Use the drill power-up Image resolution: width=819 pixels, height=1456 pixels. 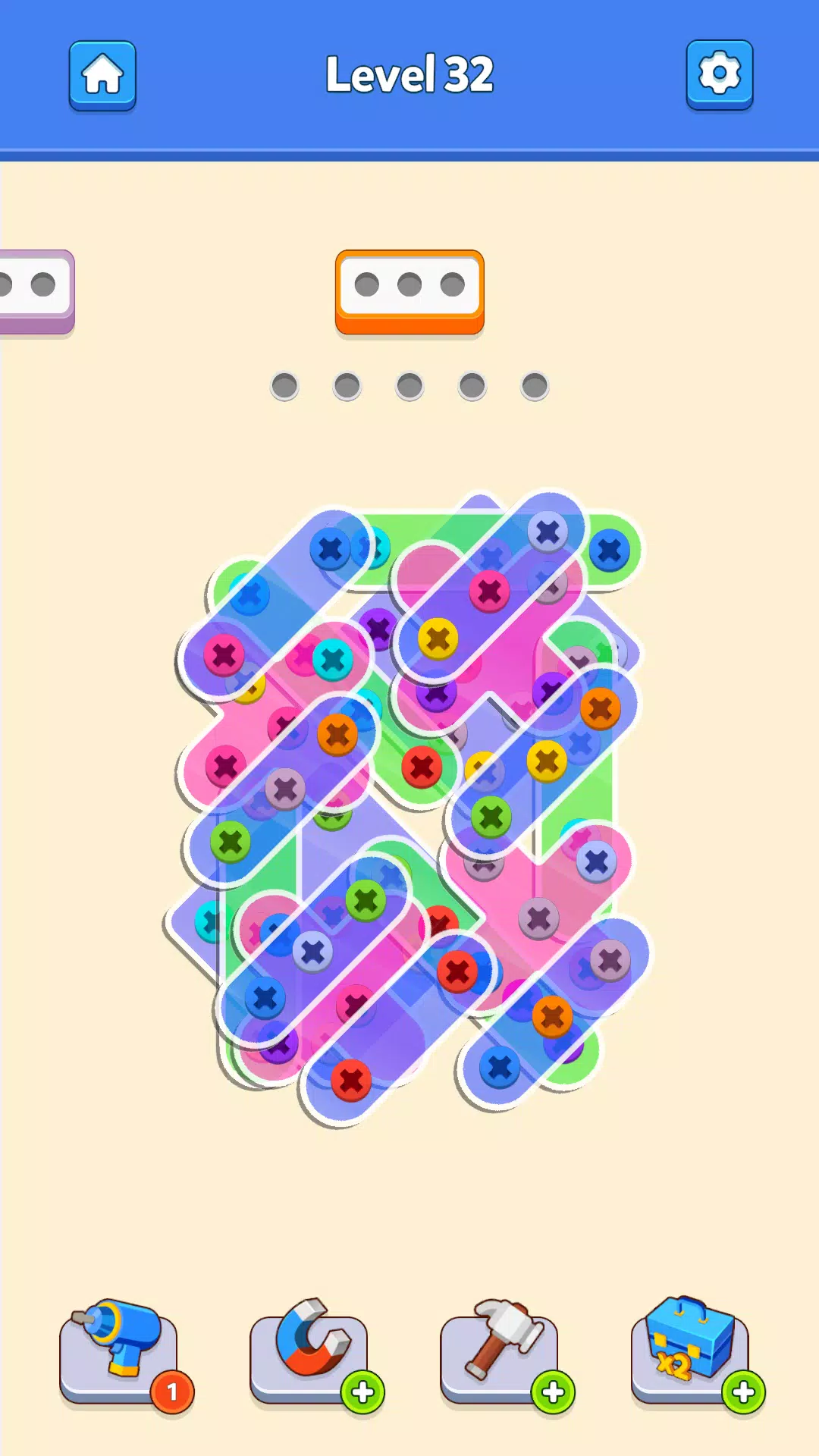pos(119,1348)
